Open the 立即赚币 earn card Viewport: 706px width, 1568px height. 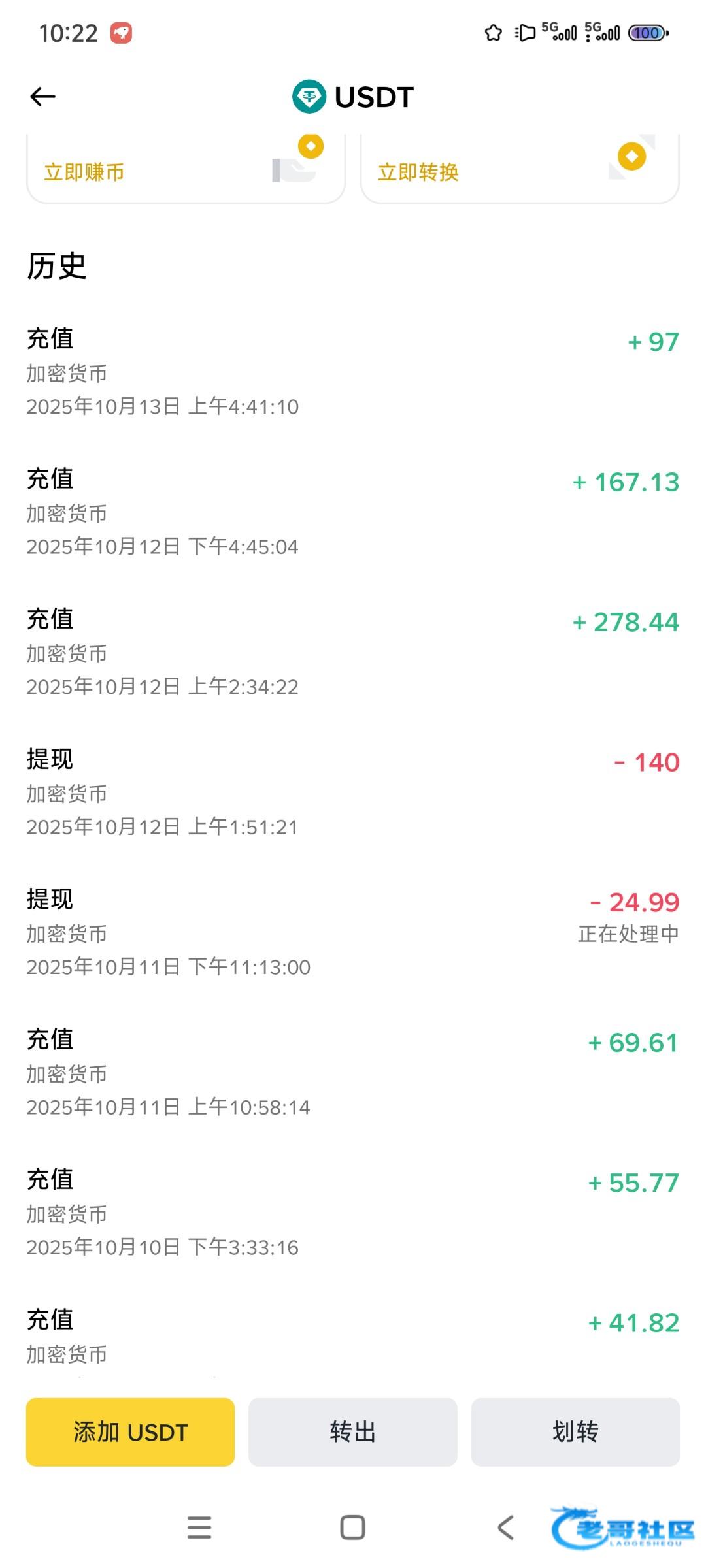186,171
